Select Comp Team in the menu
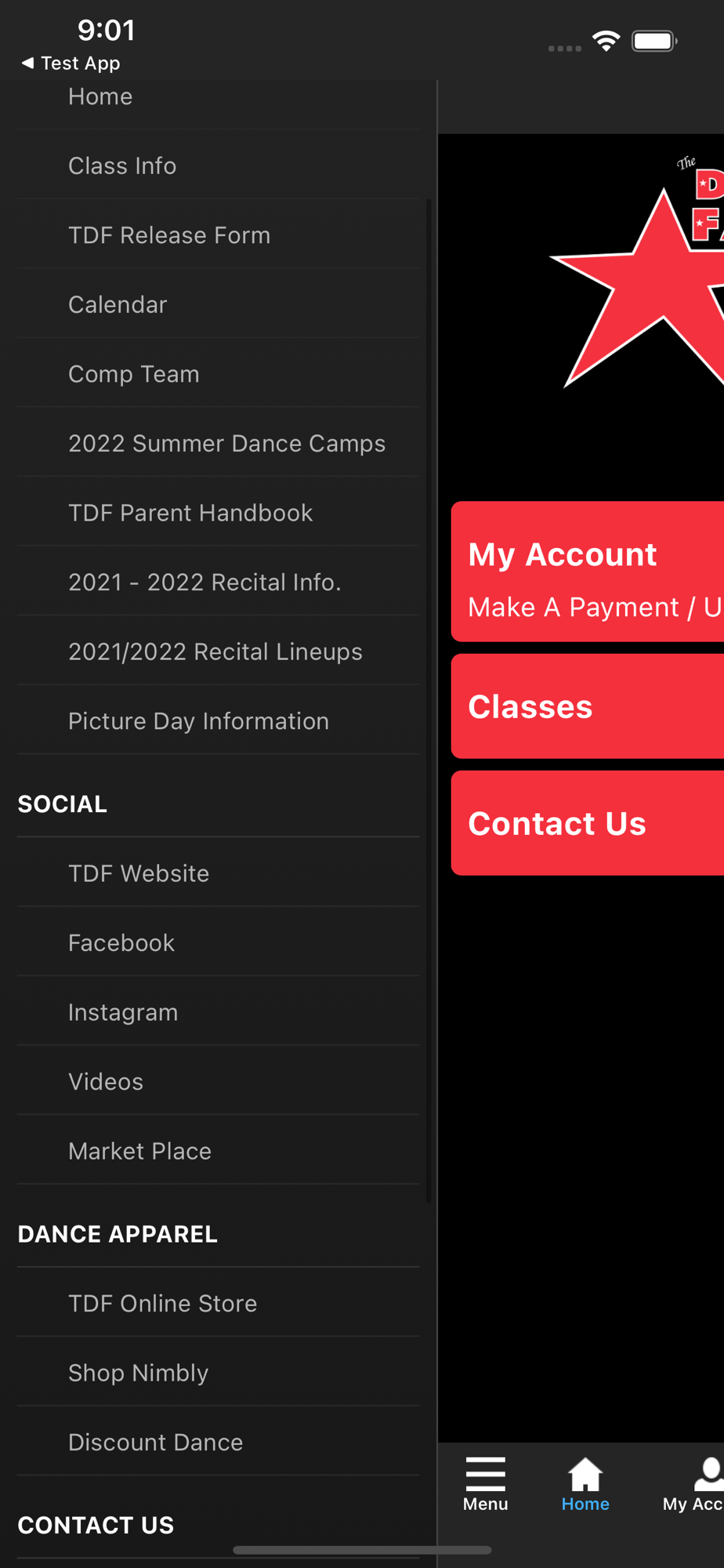The width and height of the screenshot is (724, 1568). (x=218, y=374)
